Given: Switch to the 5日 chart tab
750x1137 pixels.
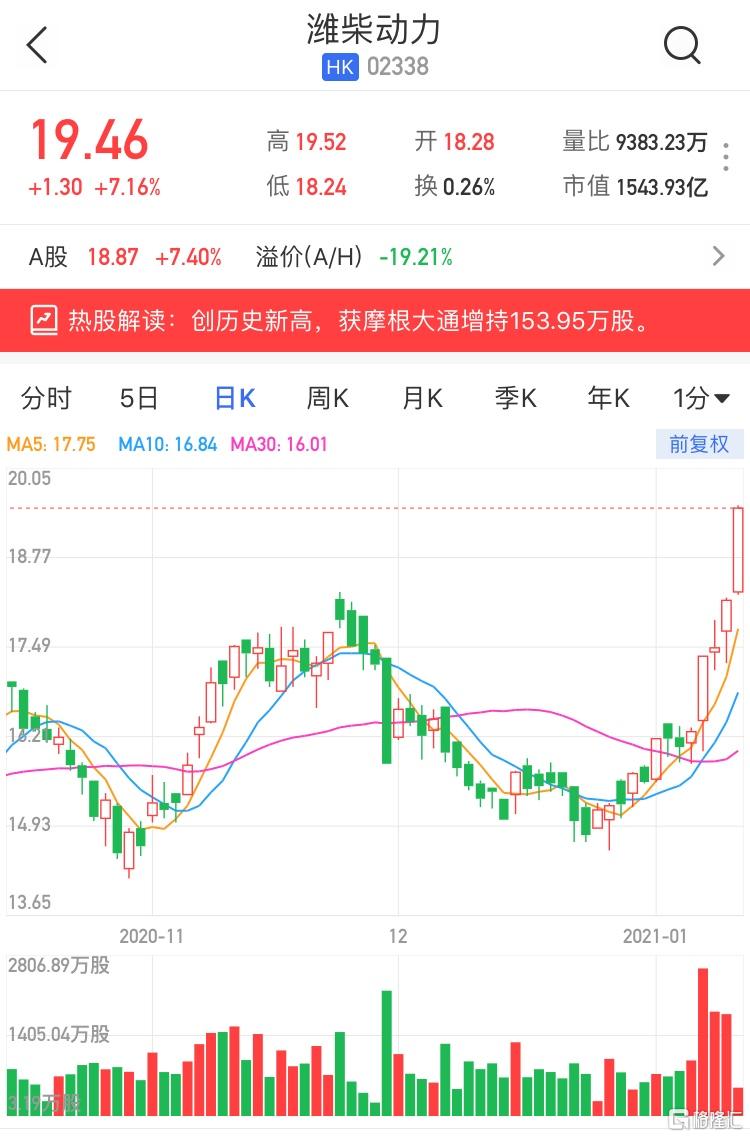Looking at the screenshot, I should pos(139,399).
